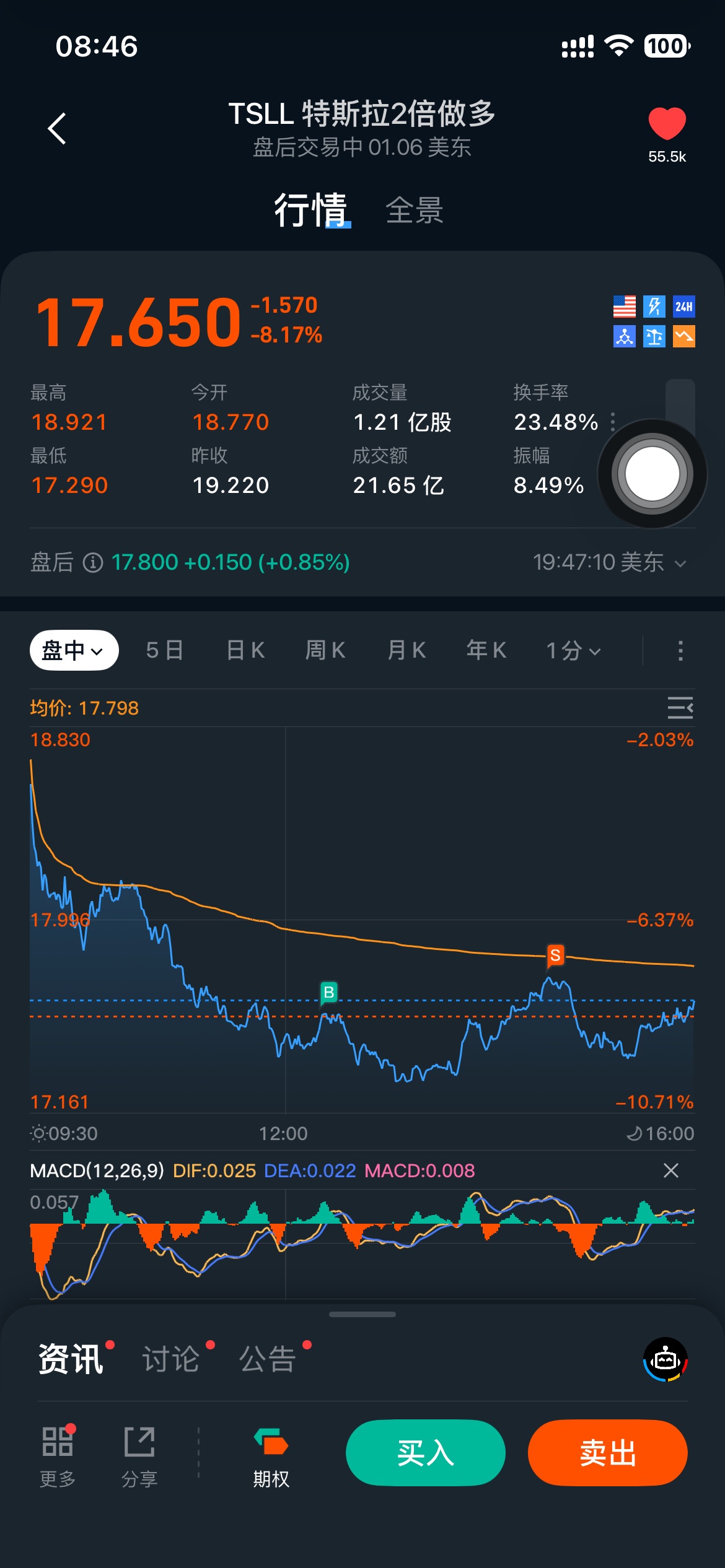Switch chart to 周K
This screenshot has height=1568, width=725.
pyautogui.click(x=325, y=650)
